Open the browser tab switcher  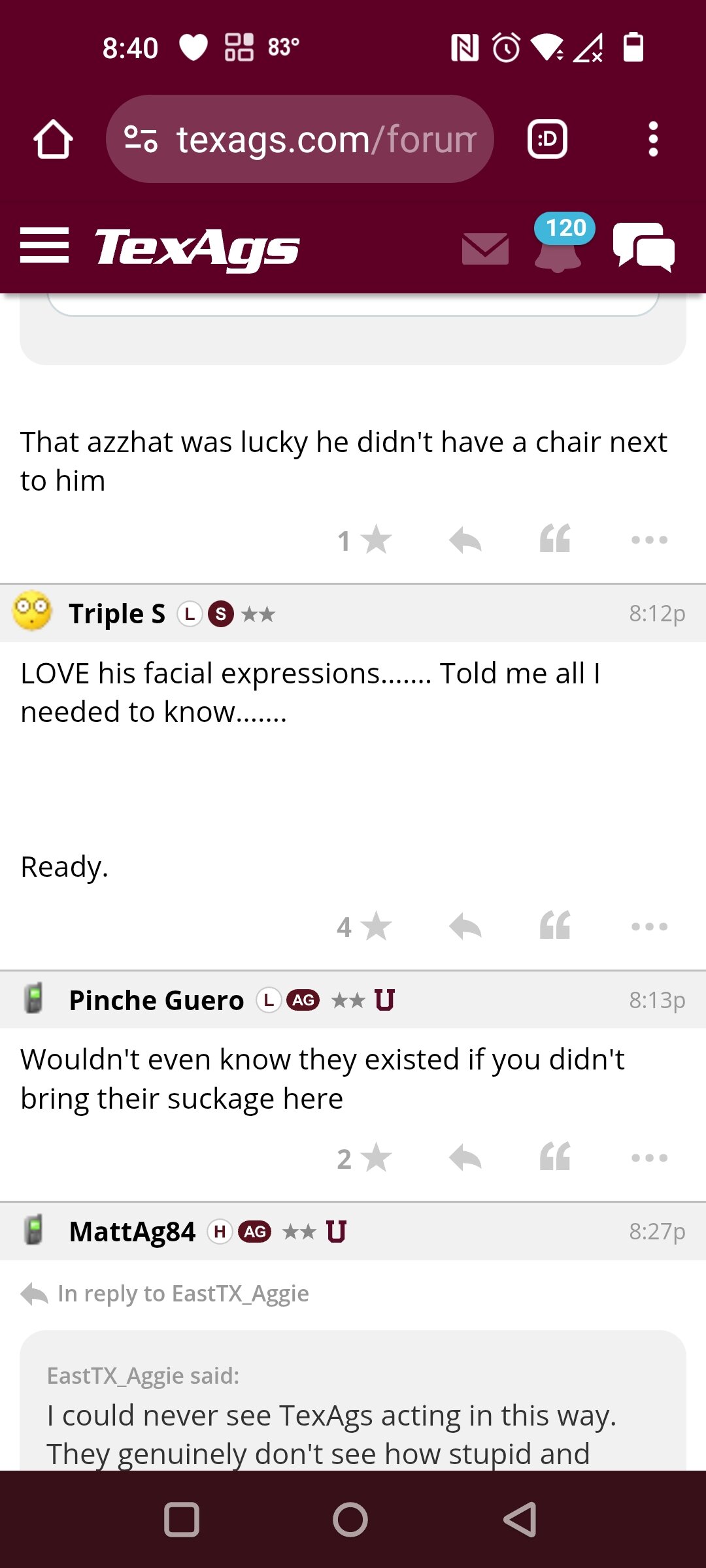547,139
